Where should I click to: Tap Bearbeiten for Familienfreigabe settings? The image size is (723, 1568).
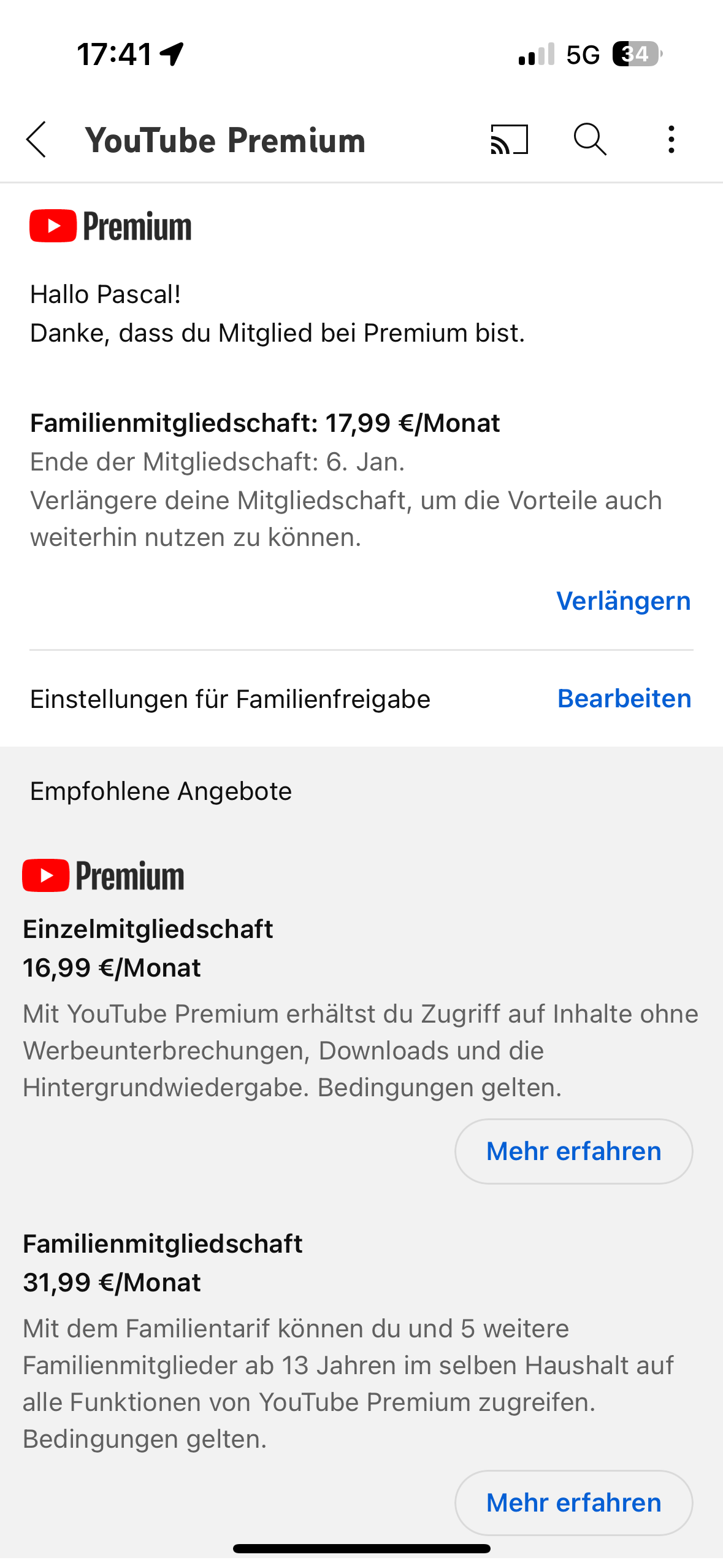pyautogui.click(x=624, y=699)
